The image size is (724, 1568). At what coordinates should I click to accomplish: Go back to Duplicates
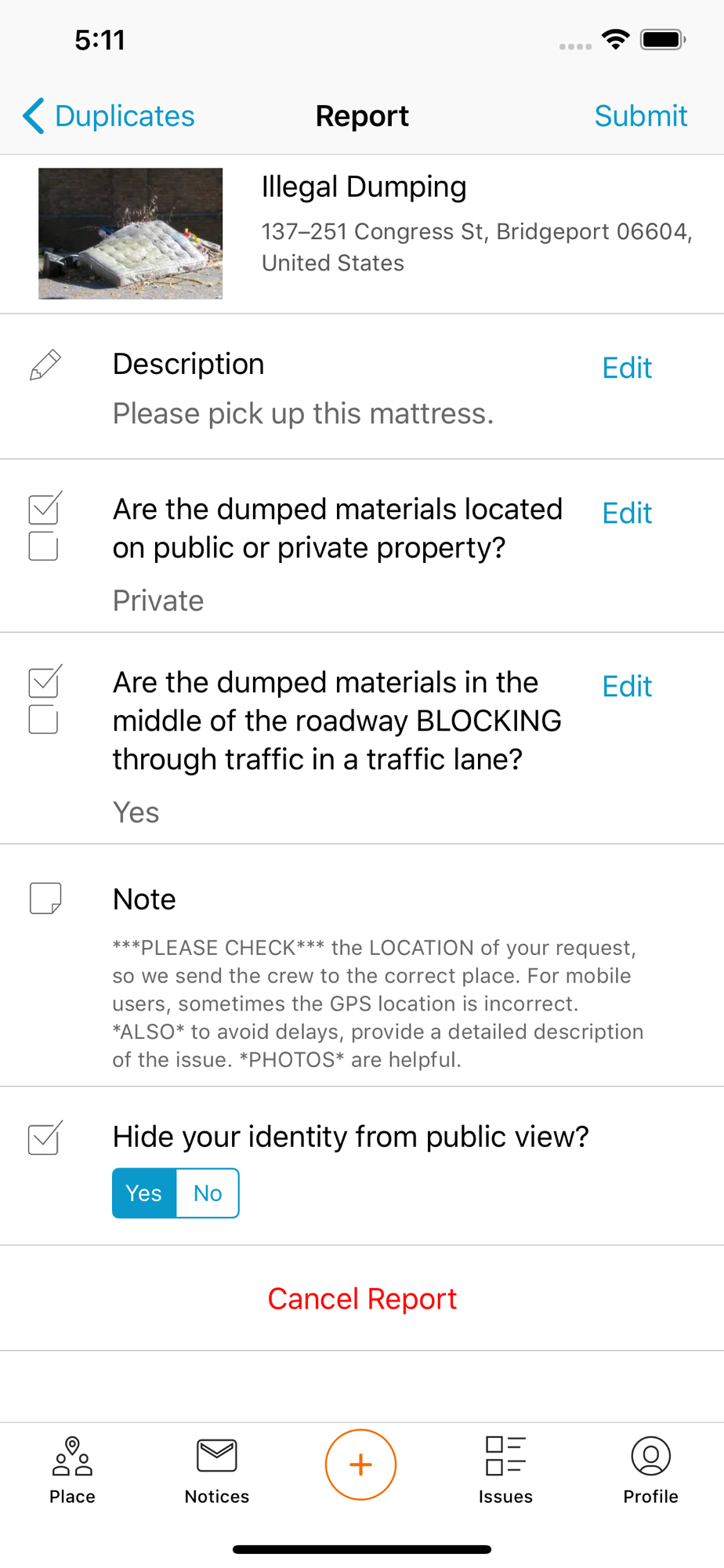(109, 116)
